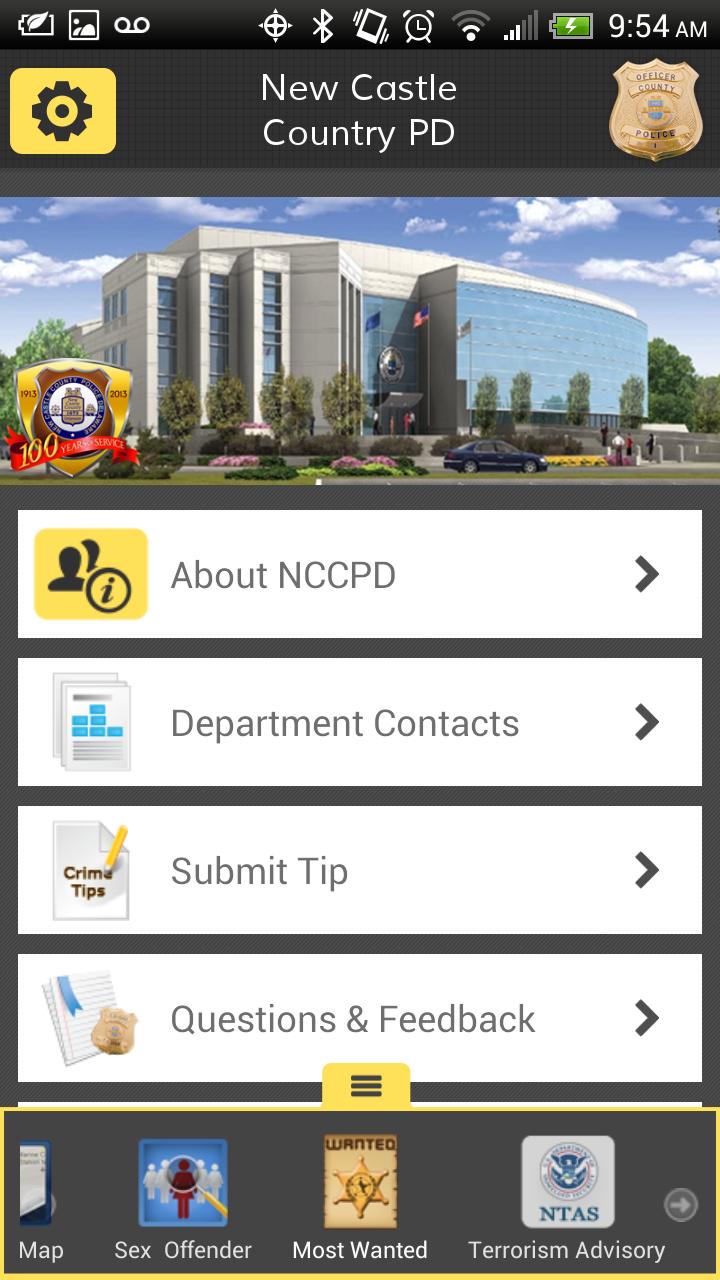
Task: Tap the Department Contacts documents icon
Action: coord(90,722)
